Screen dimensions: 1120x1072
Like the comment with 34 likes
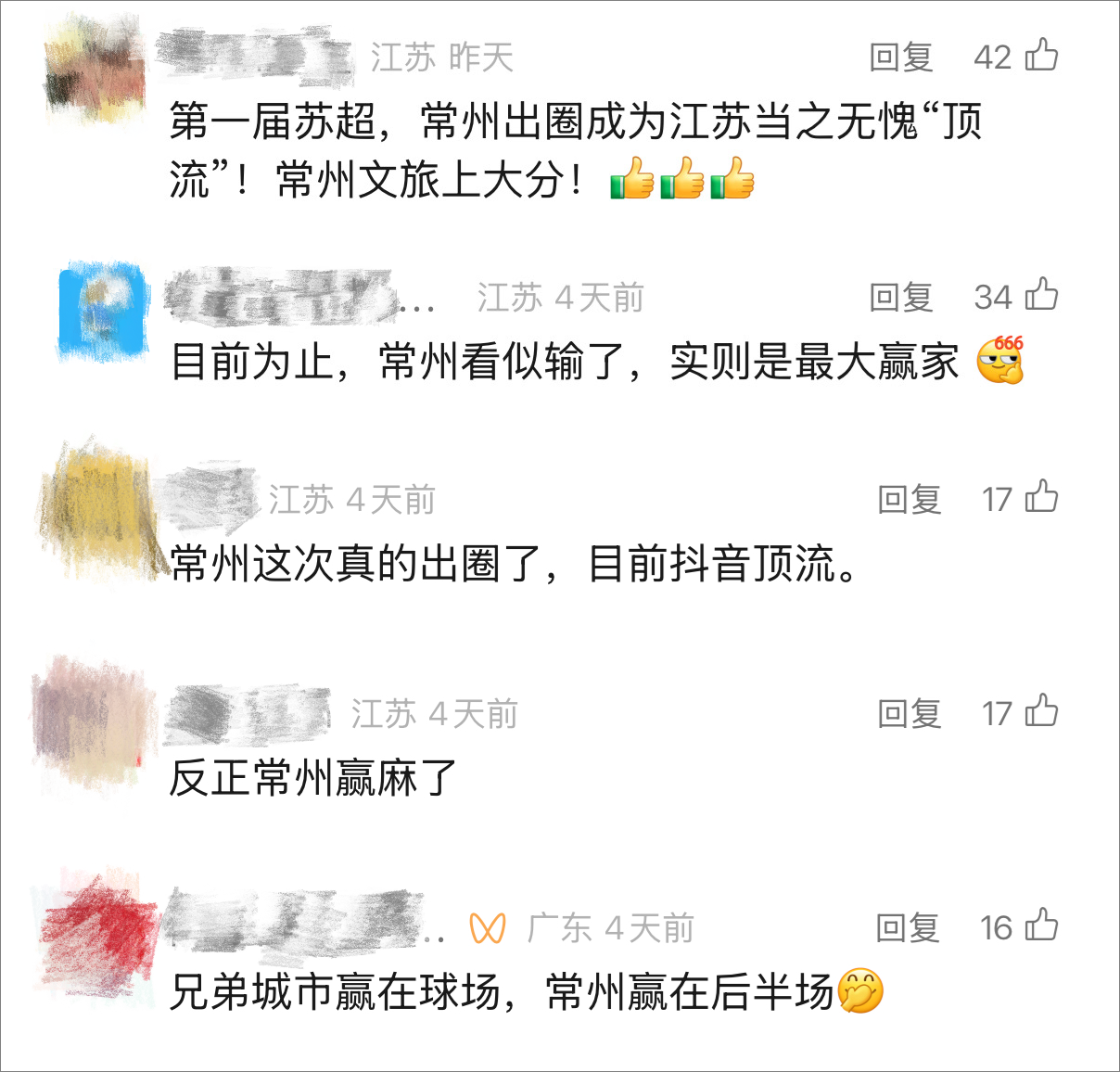(1042, 296)
